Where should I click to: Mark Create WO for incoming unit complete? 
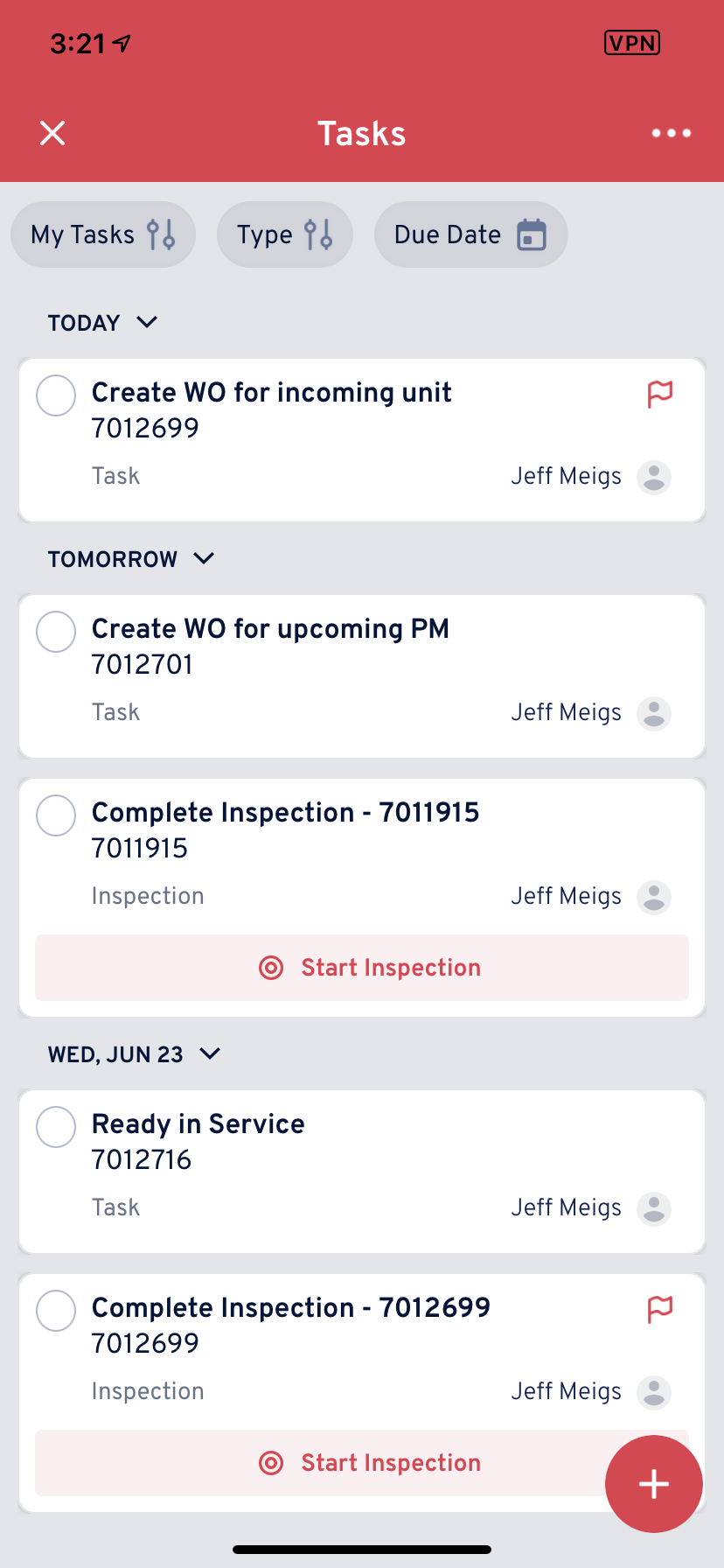(56, 395)
